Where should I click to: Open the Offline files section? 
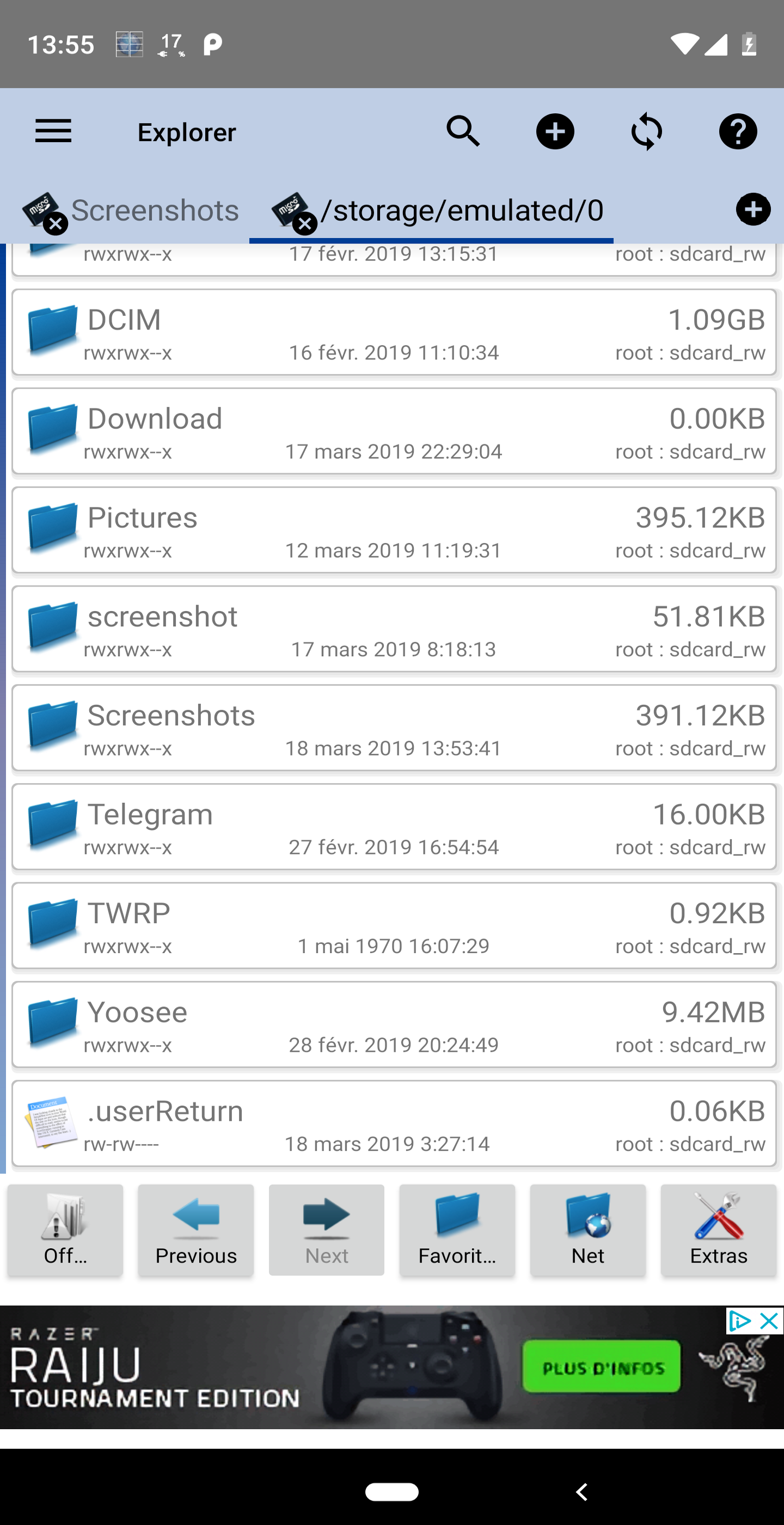[x=65, y=1230]
